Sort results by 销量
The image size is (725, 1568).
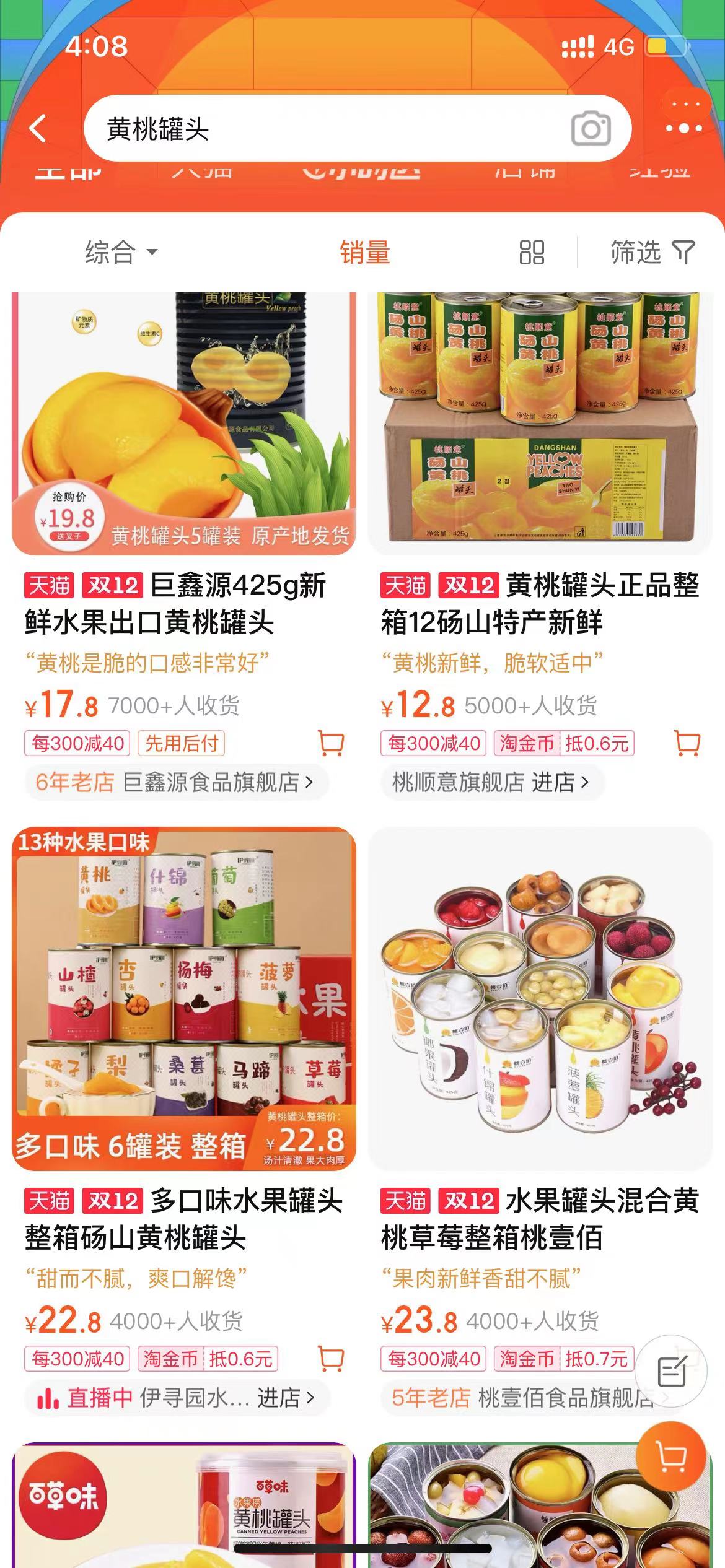click(364, 252)
